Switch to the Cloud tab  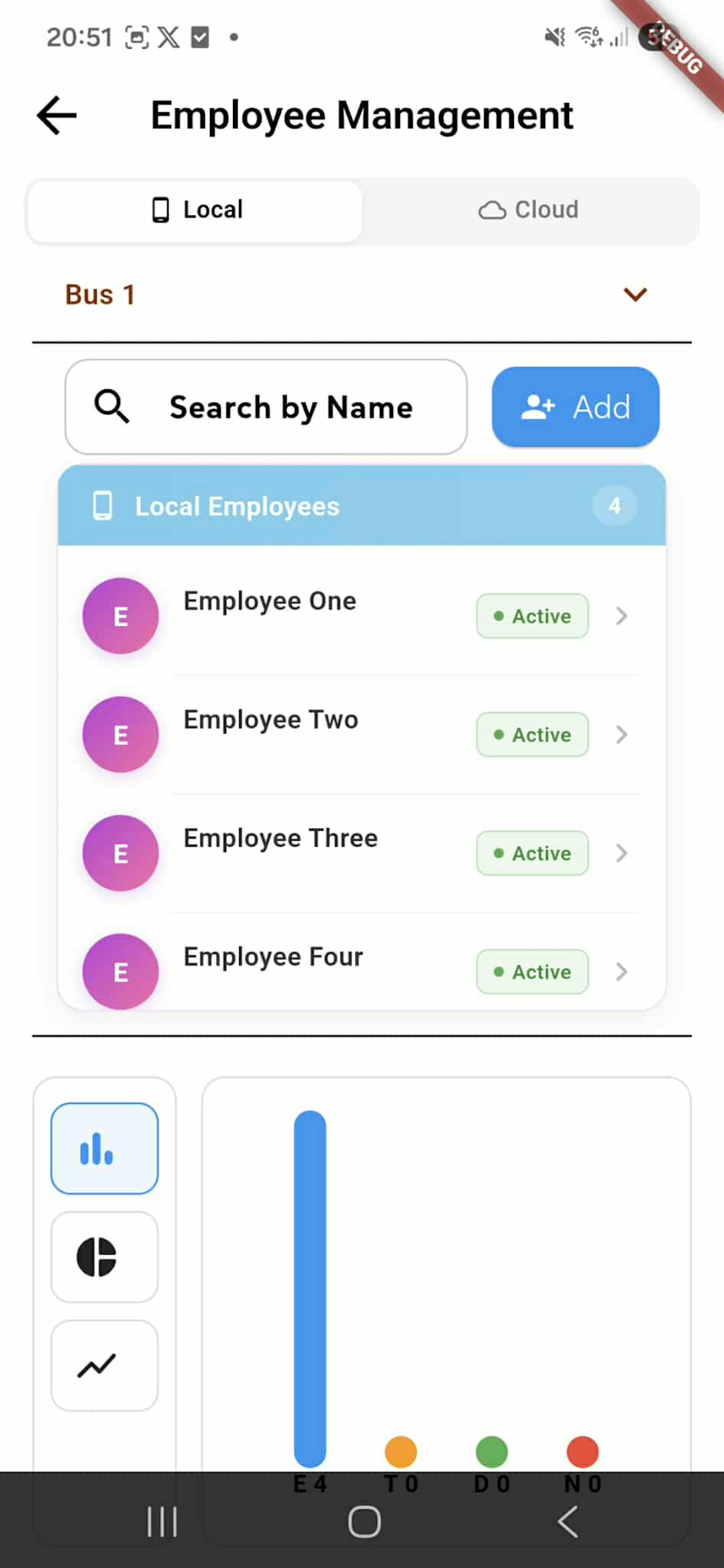click(x=530, y=209)
